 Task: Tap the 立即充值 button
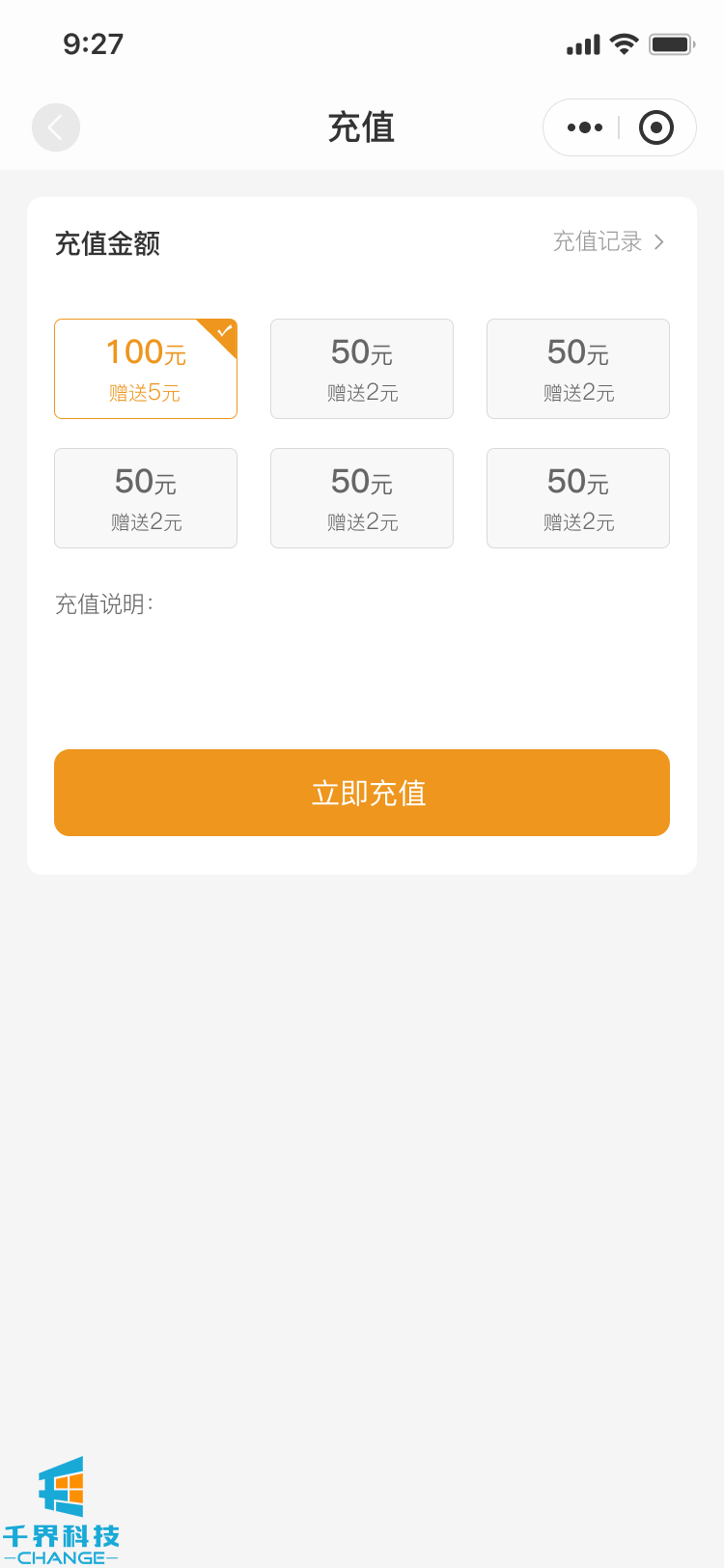click(362, 793)
